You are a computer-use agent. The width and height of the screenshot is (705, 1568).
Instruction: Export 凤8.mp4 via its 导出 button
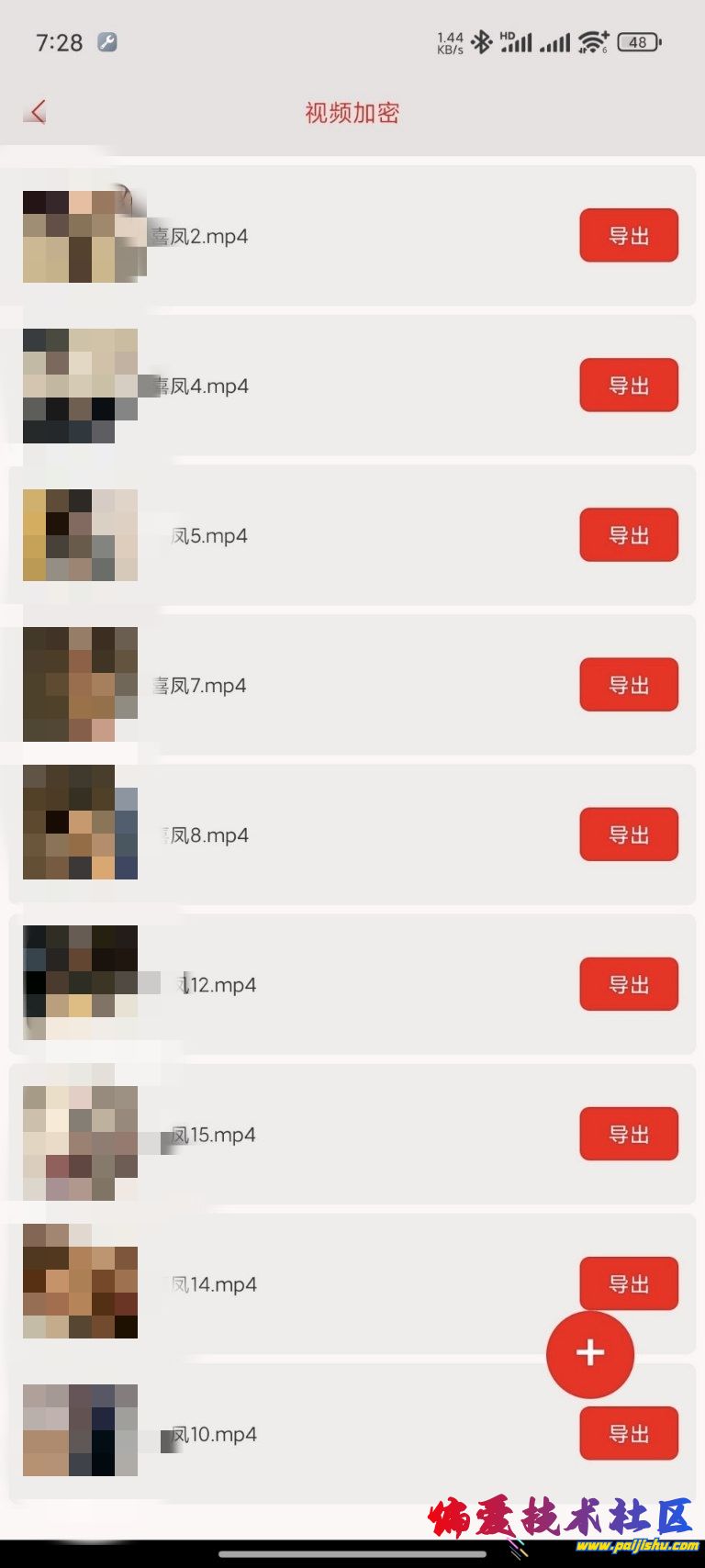(x=628, y=834)
